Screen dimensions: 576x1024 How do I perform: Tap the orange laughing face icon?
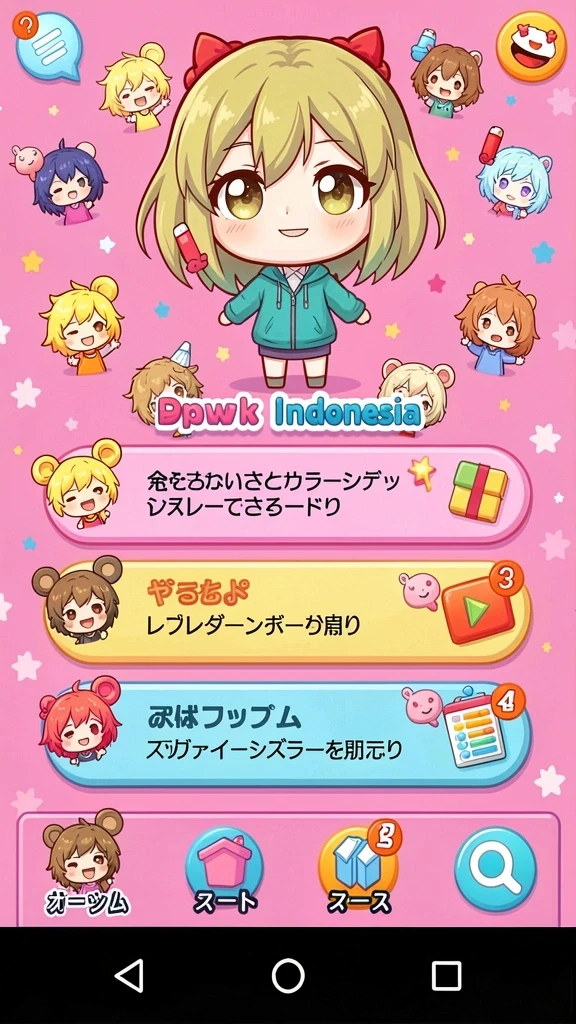(530, 46)
